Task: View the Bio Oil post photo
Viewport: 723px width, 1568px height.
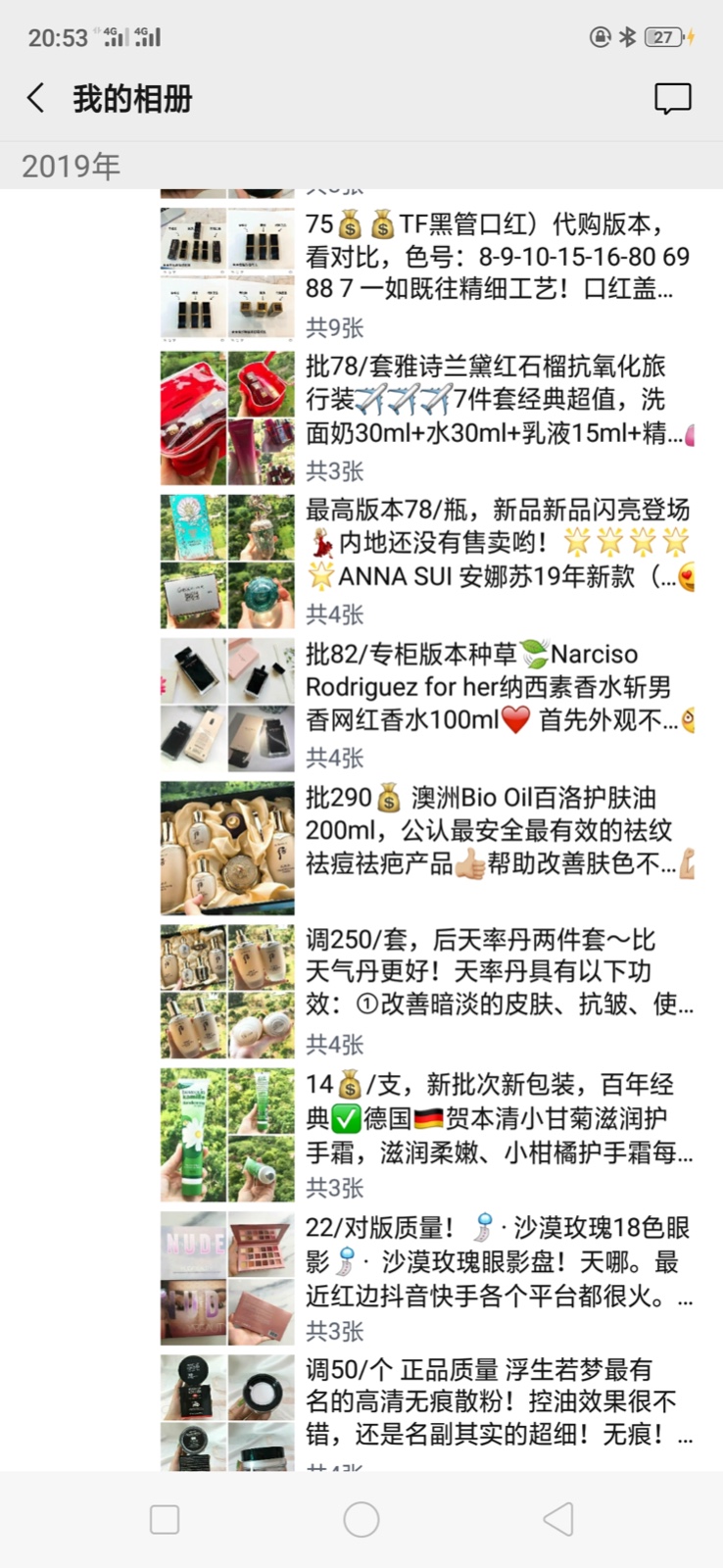Action: pos(227,848)
